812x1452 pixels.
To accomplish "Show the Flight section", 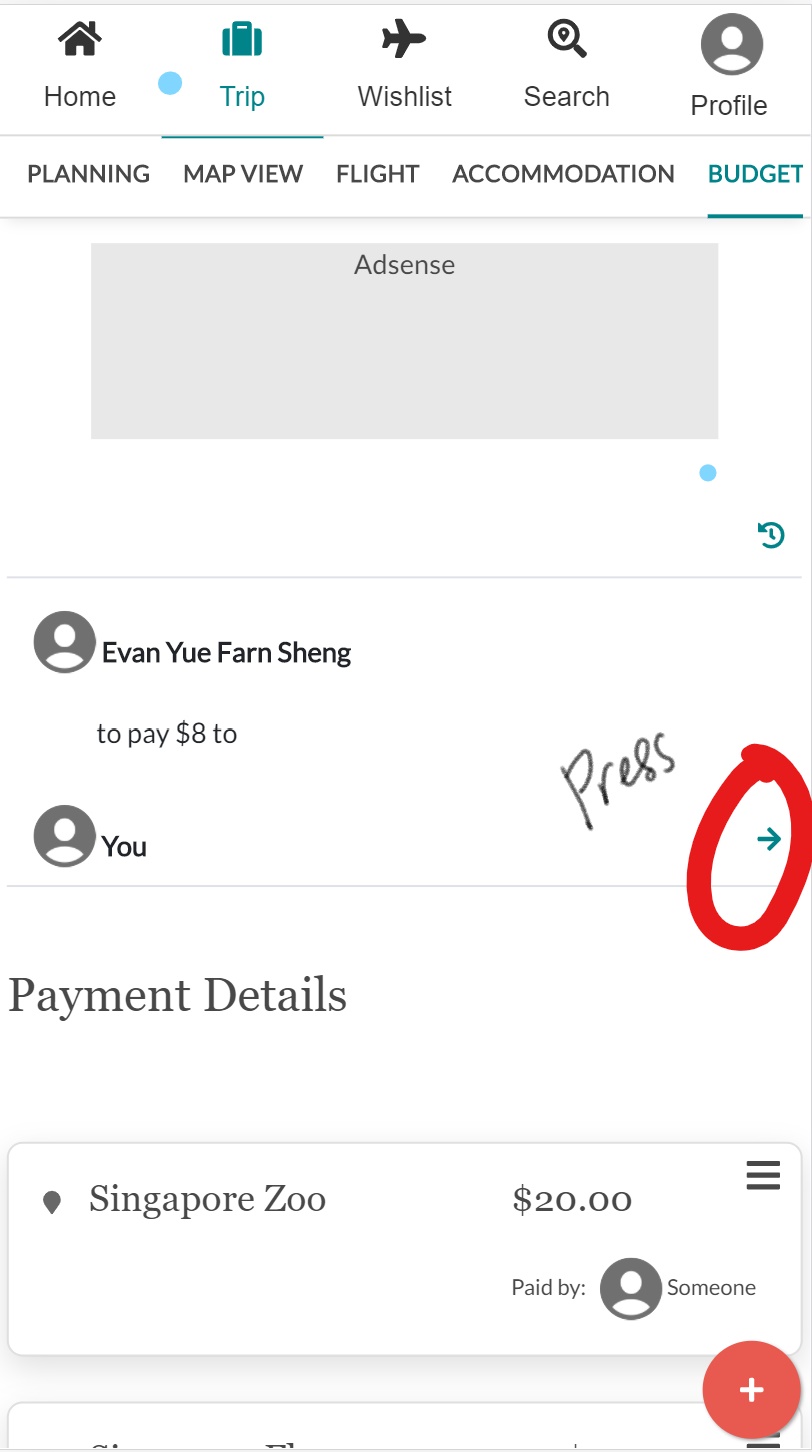I will [x=377, y=174].
